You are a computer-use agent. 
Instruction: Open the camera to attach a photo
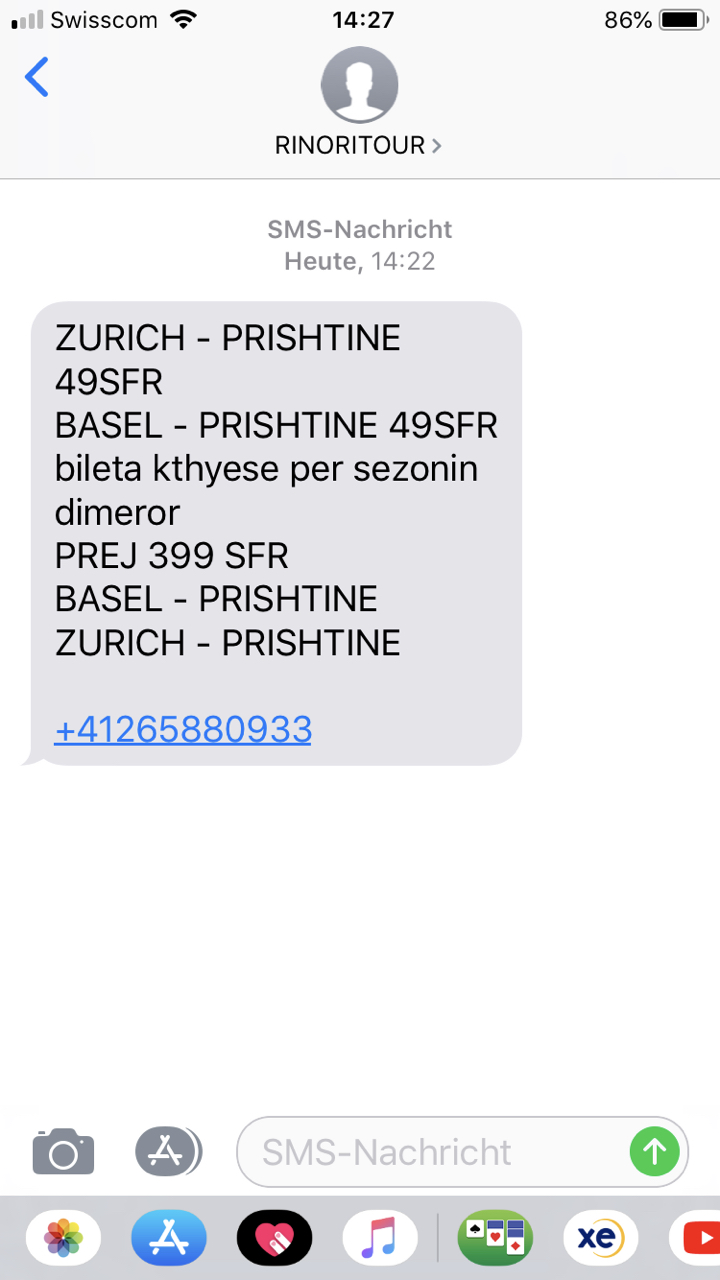63,1152
